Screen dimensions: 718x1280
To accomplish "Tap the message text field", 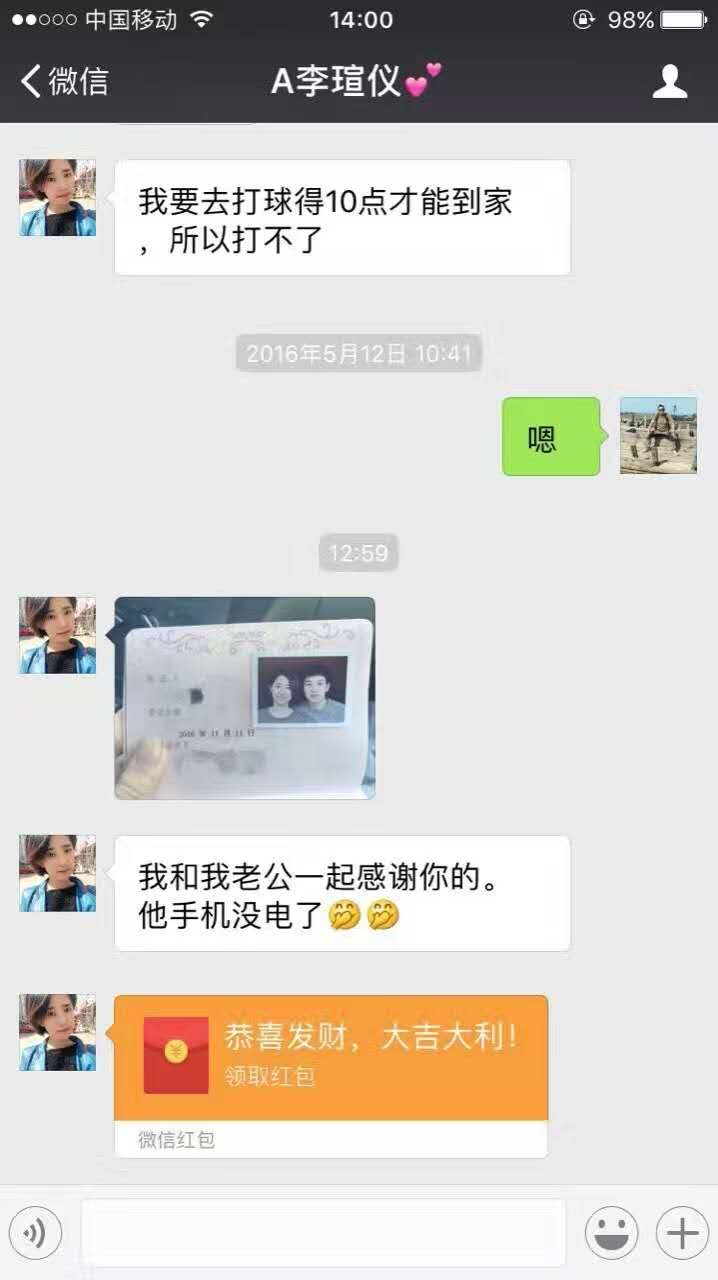I will 323,1233.
